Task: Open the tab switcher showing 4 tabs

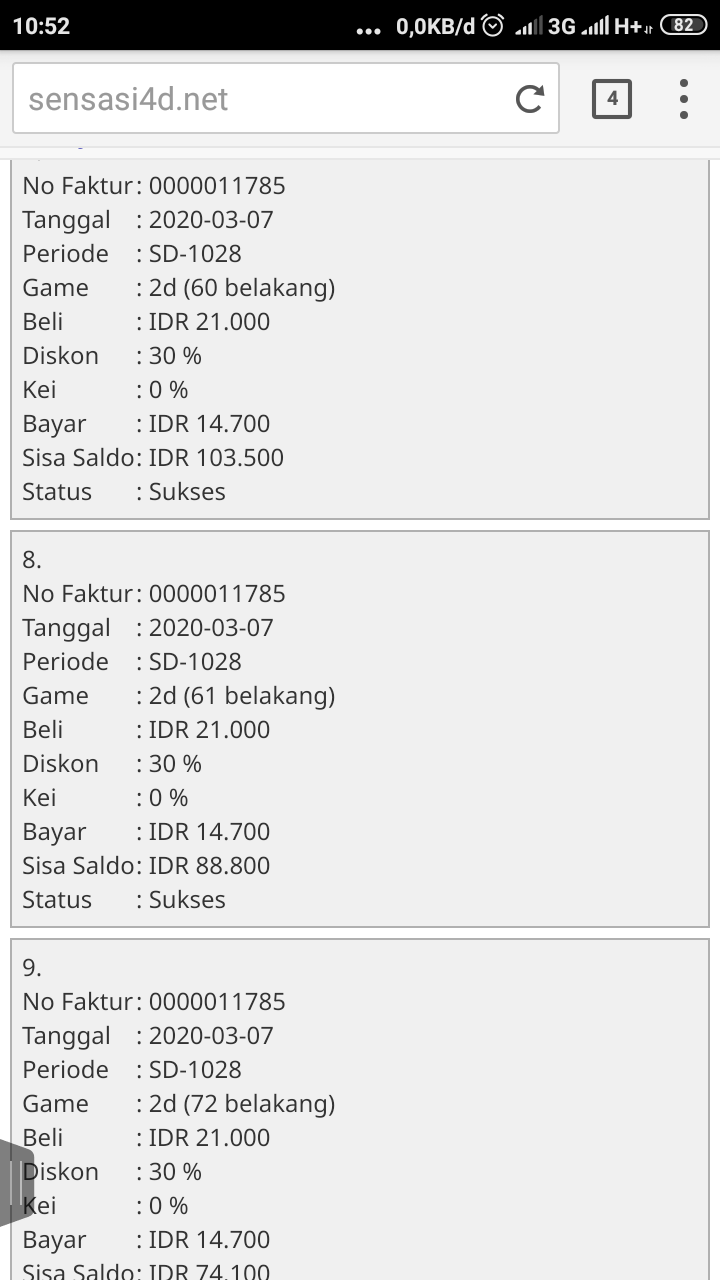Action: coord(611,97)
